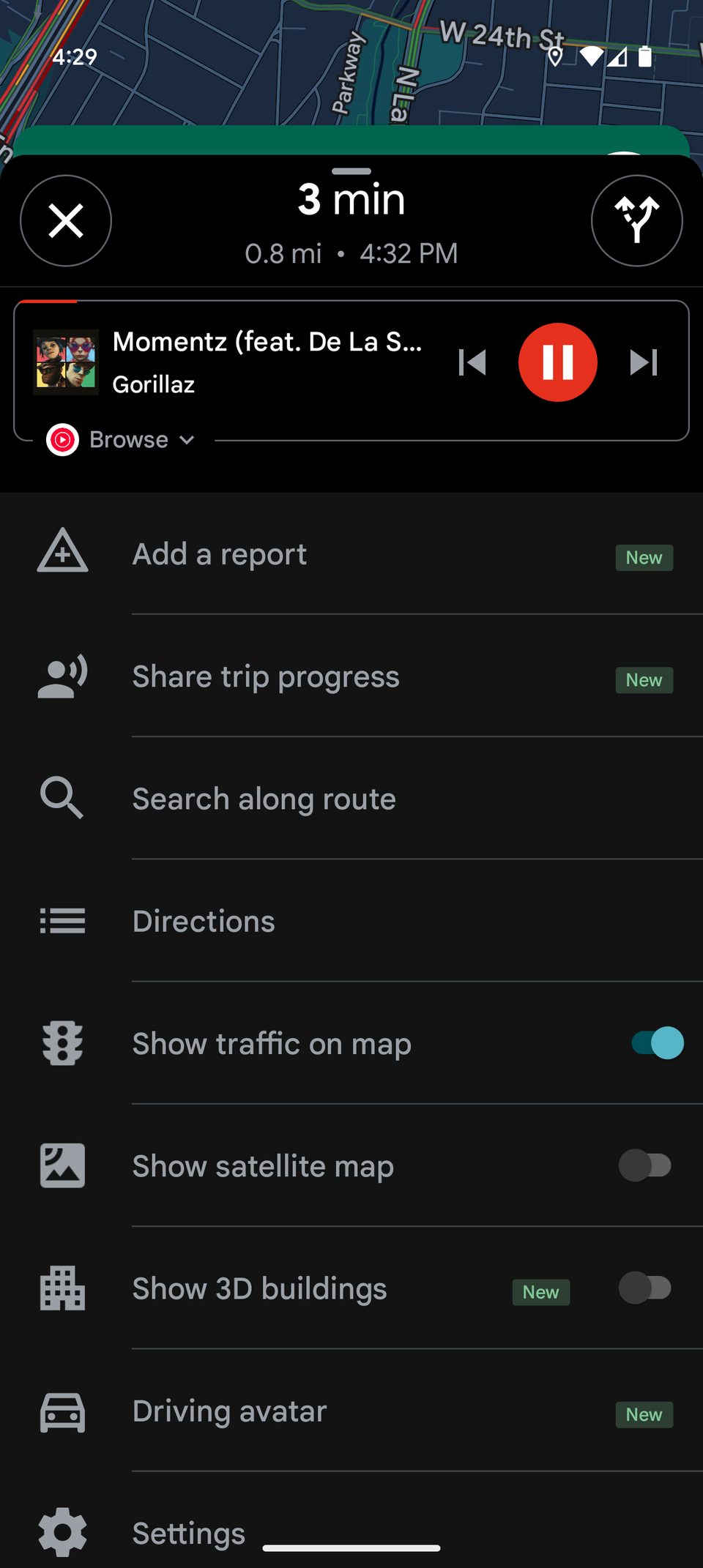The width and height of the screenshot is (703, 1568).
Task: Open the Settings menu entry
Action: click(188, 1533)
